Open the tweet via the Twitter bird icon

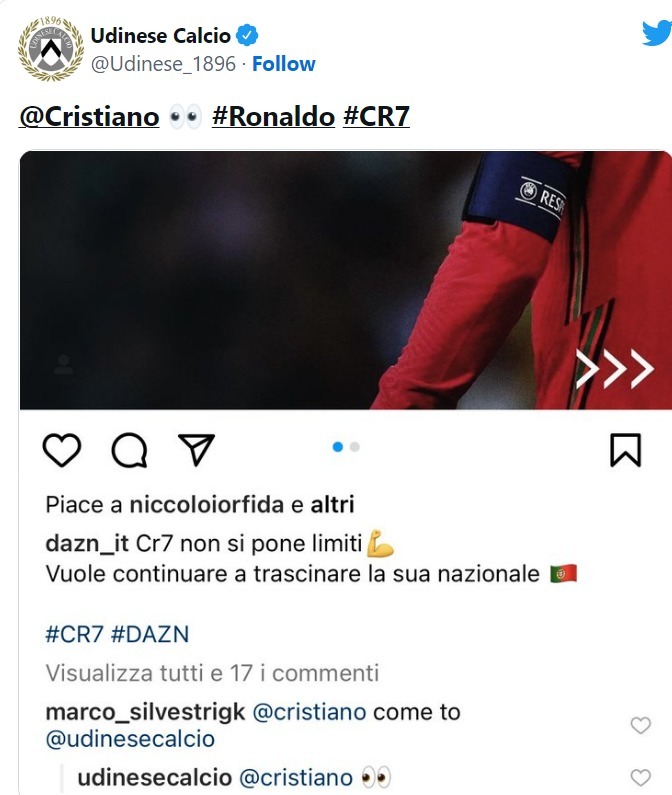pyautogui.click(x=655, y=33)
